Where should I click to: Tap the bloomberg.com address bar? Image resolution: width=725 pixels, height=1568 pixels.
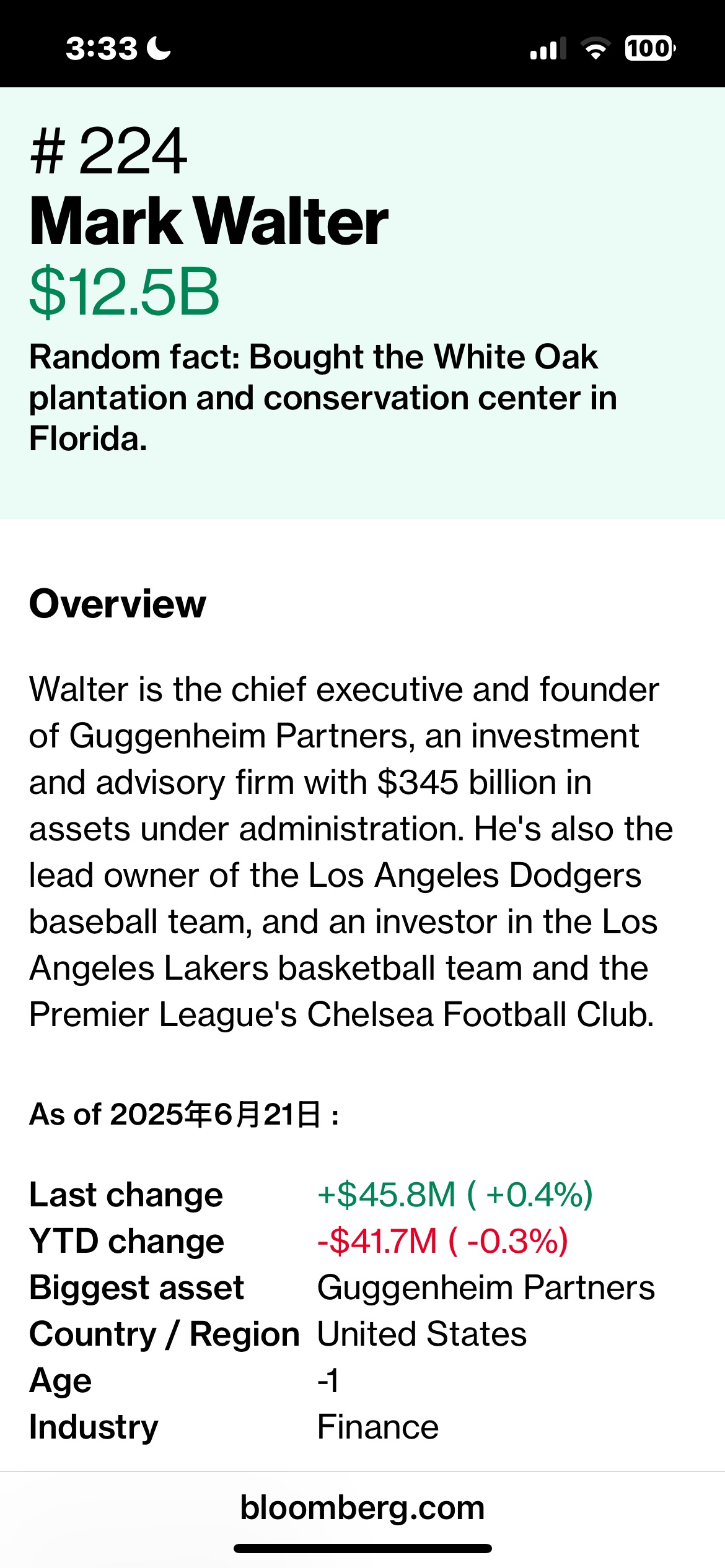(x=362, y=1507)
